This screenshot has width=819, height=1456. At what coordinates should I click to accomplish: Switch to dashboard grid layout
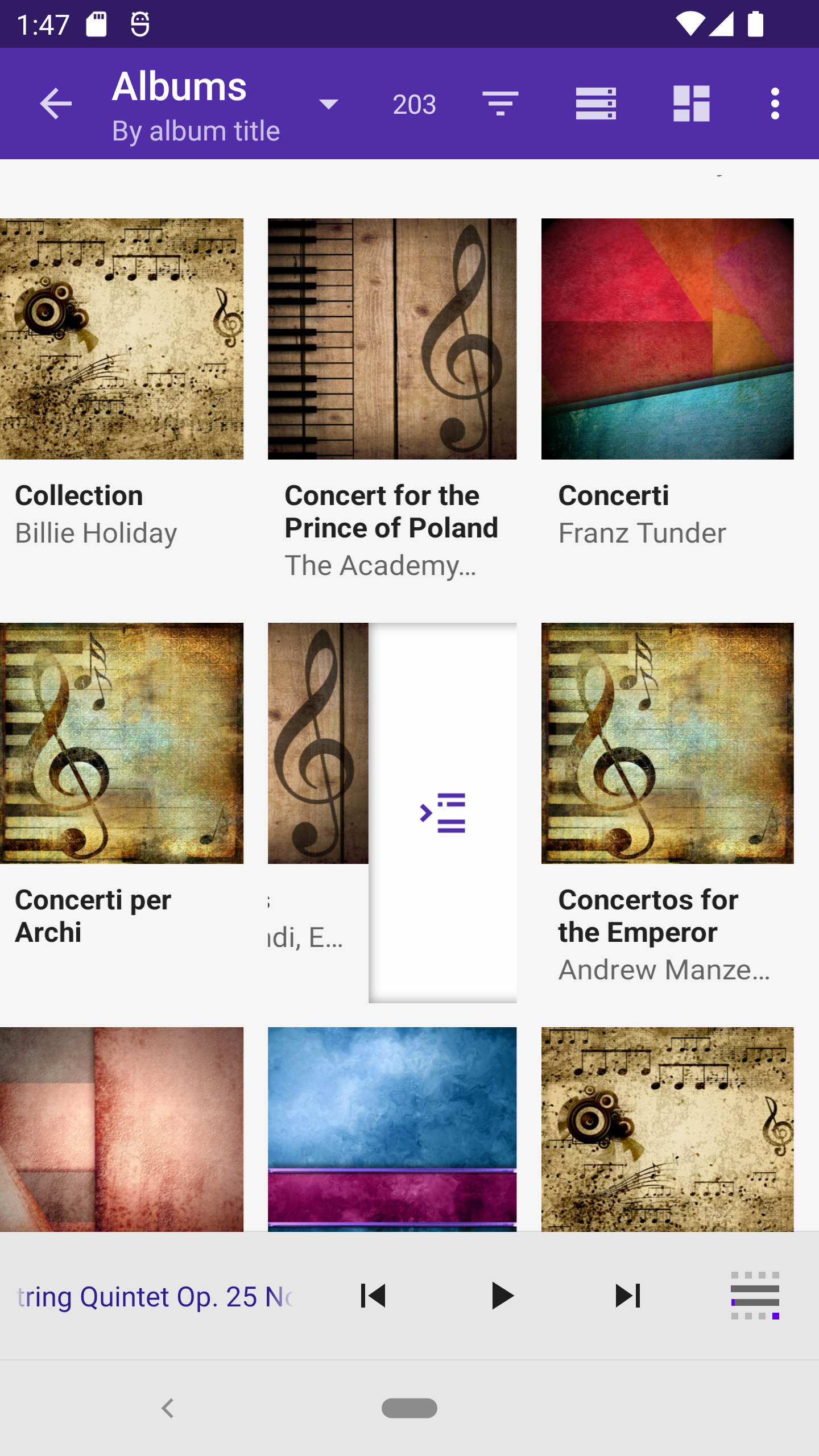[x=691, y=104]
